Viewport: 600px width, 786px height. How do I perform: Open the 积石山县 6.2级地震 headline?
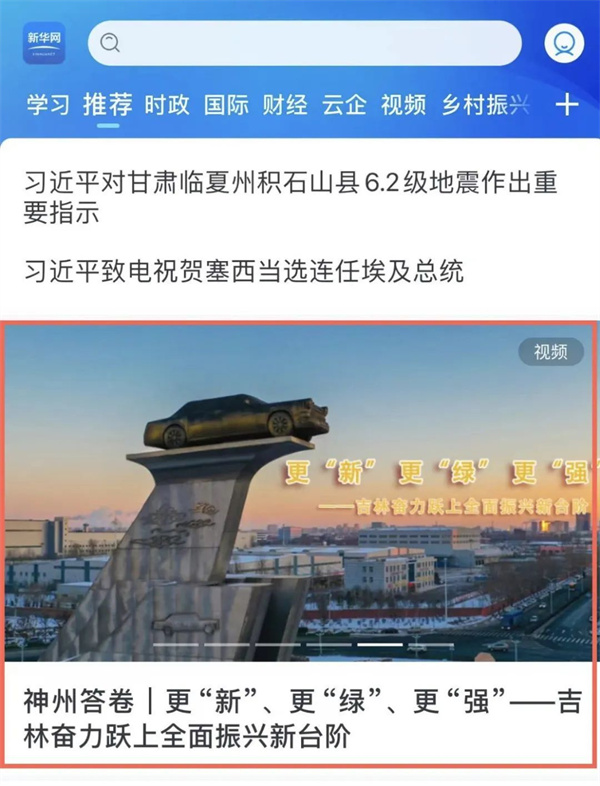tap(290, 198)
